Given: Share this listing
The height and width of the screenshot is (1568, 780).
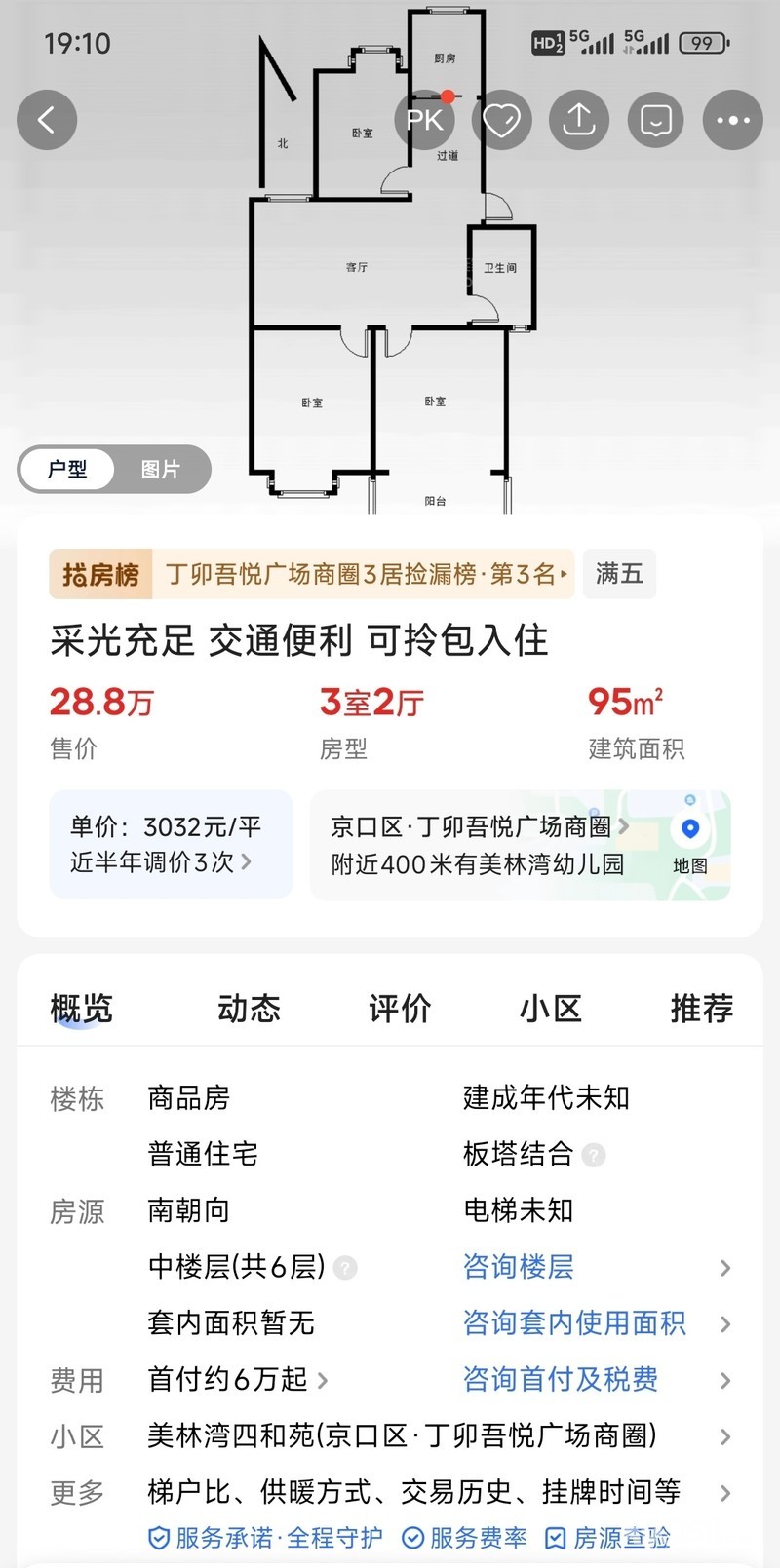Looking at the screenshot, I should (579, 120).
